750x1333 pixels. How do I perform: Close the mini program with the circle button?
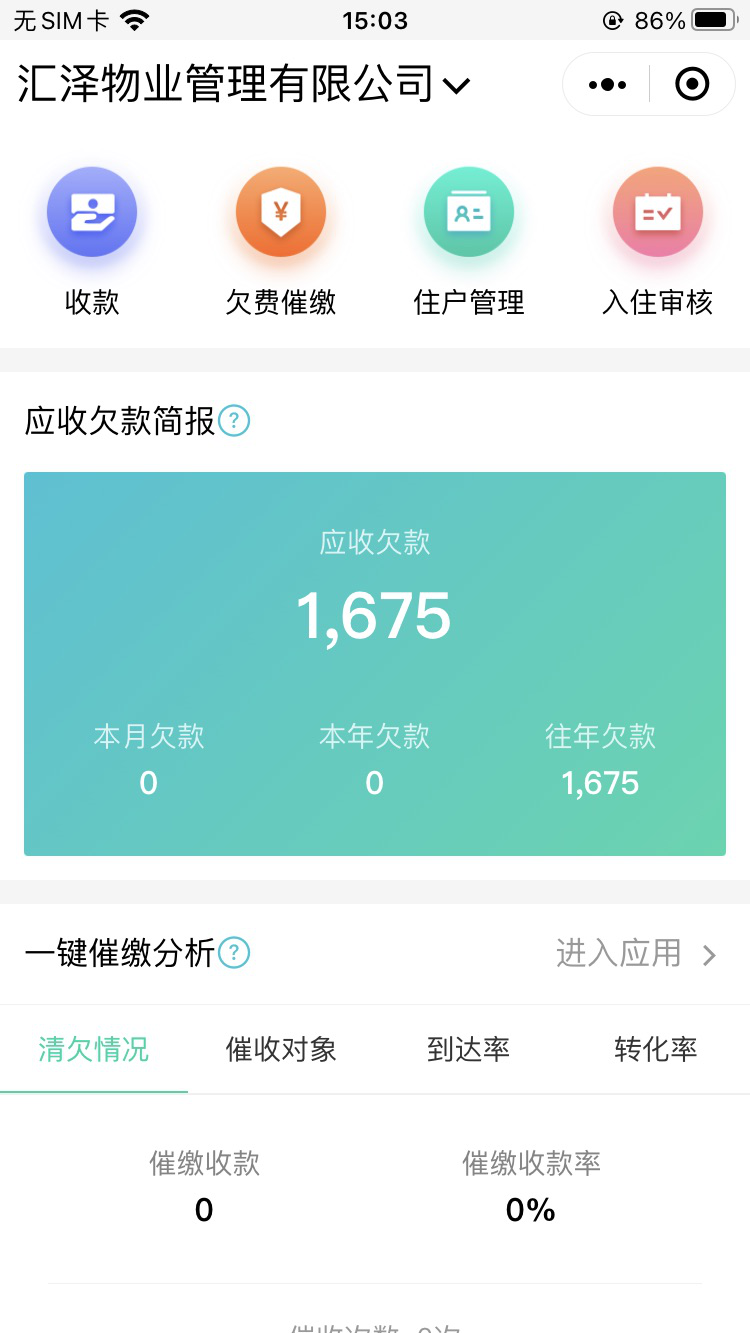692,85
